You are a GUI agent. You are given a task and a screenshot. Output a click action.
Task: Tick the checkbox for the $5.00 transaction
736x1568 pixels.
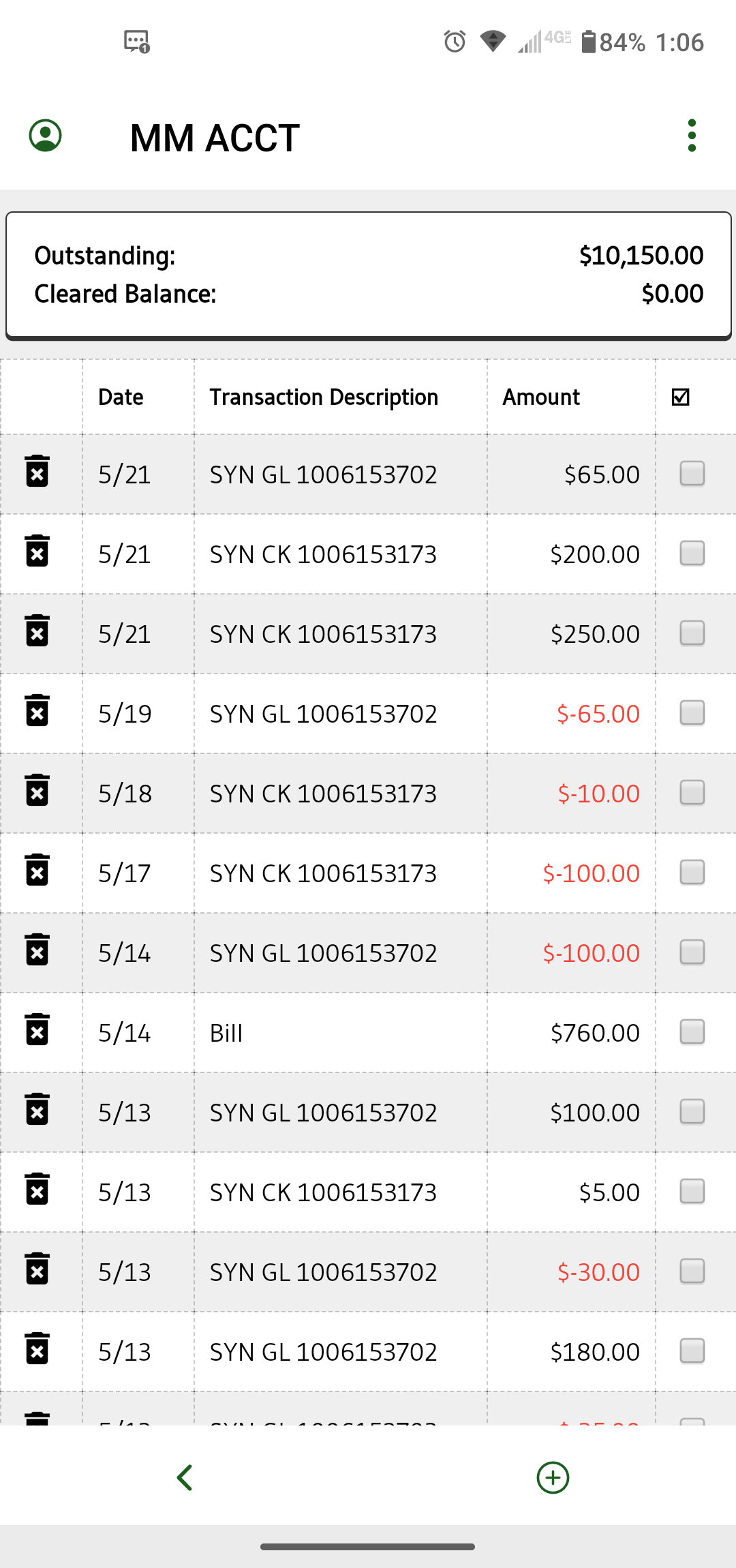pyautogui.click(x=692, y=1192)
